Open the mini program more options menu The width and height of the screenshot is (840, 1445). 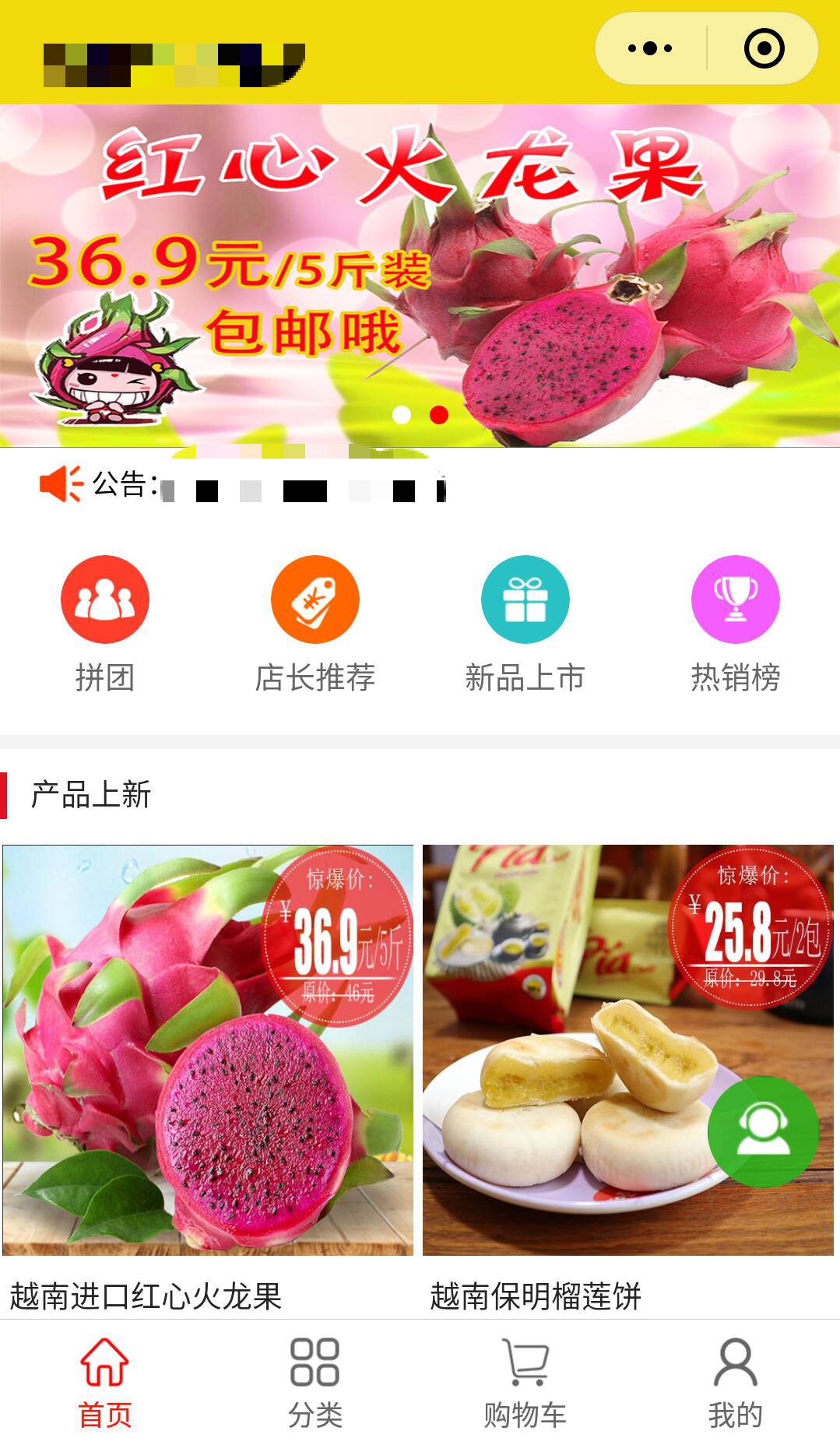[650, 48]
